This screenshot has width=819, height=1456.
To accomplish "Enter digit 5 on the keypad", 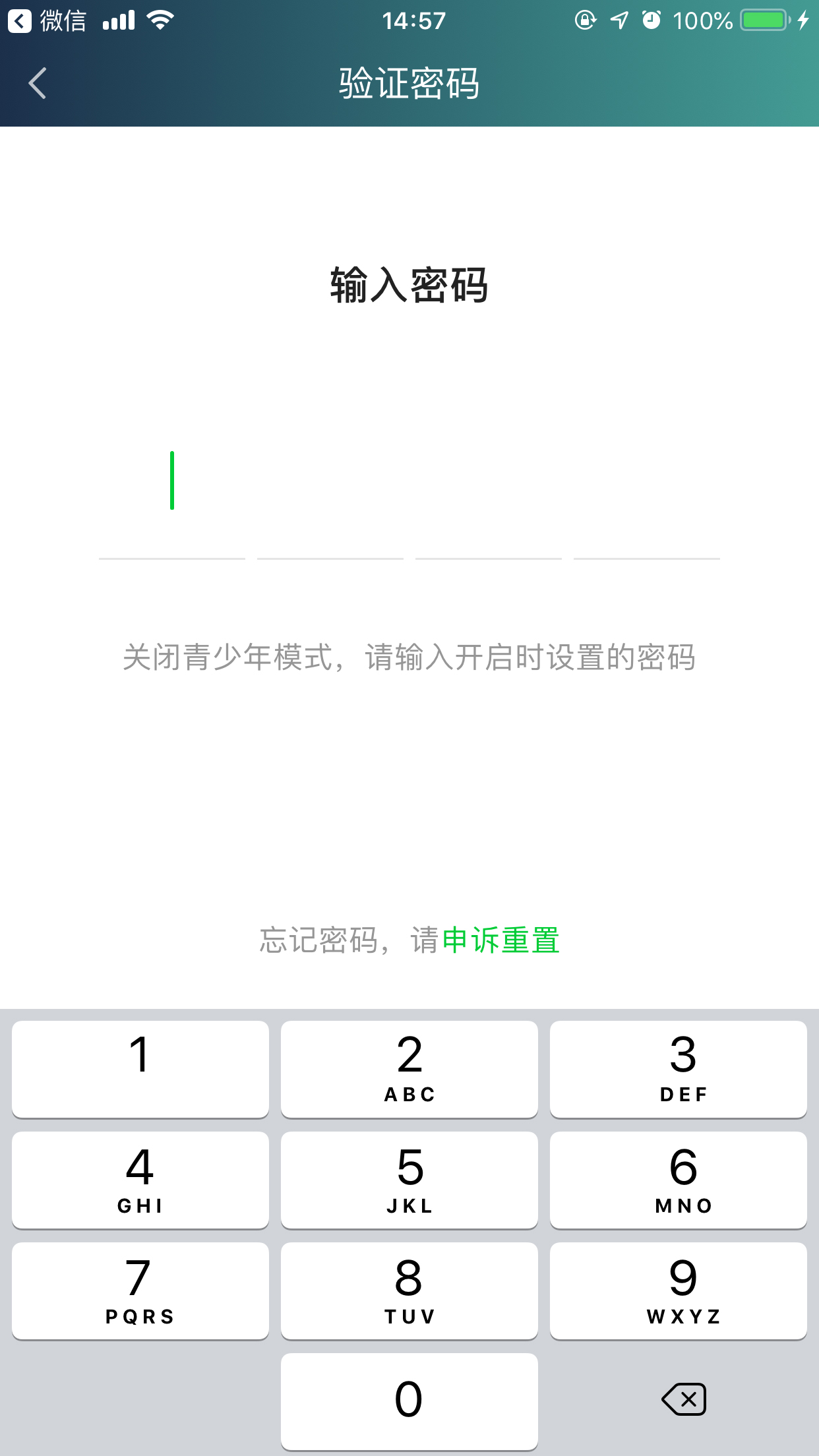I will tap(409, 1180).
